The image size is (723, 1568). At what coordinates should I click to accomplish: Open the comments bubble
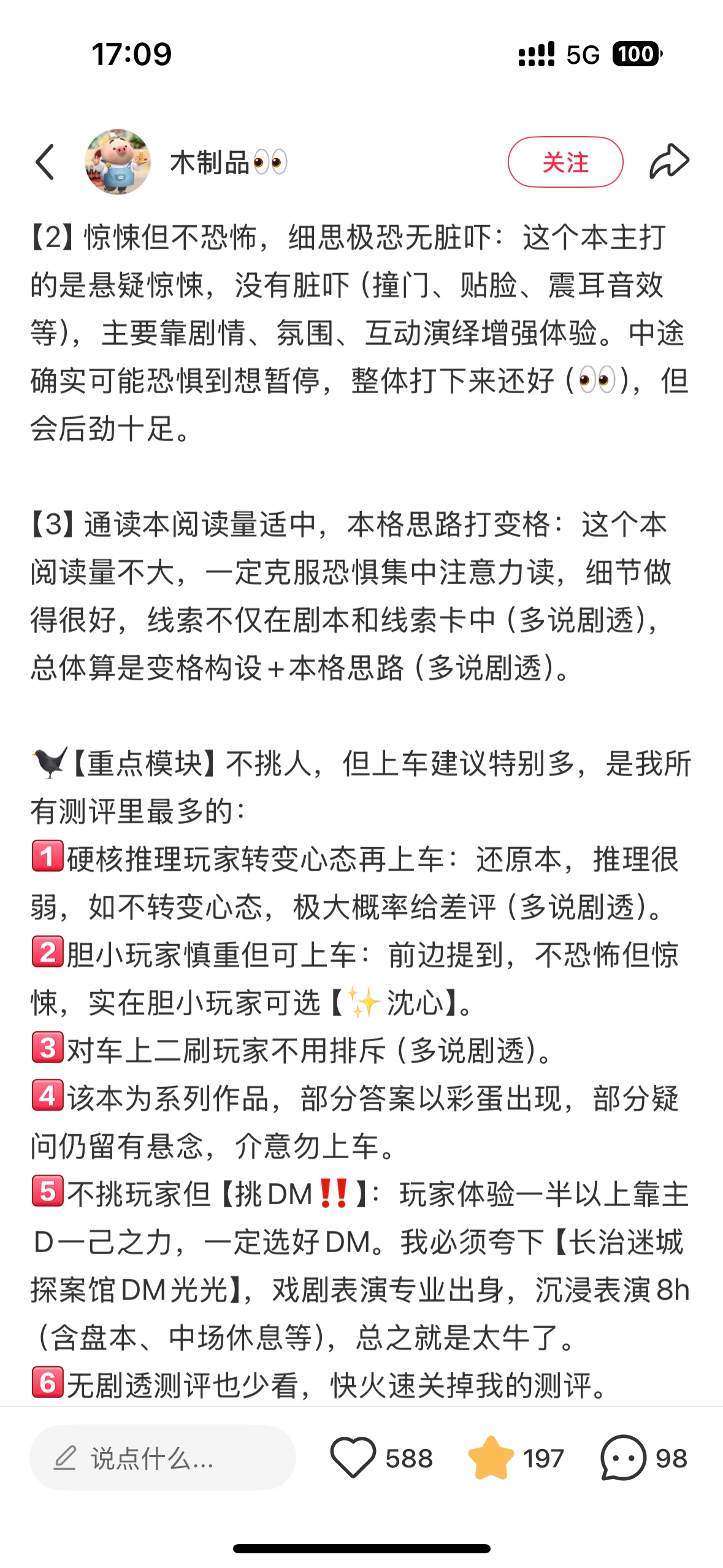[x=623, y=1458]
